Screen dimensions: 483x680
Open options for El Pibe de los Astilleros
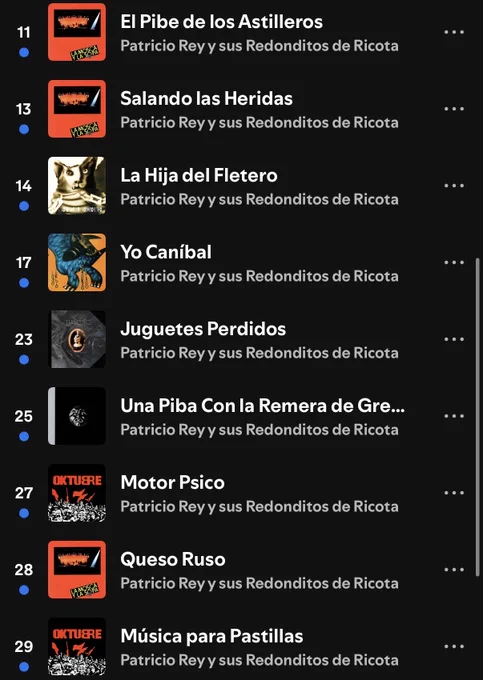pyautogui.click(x=454, y=32)
